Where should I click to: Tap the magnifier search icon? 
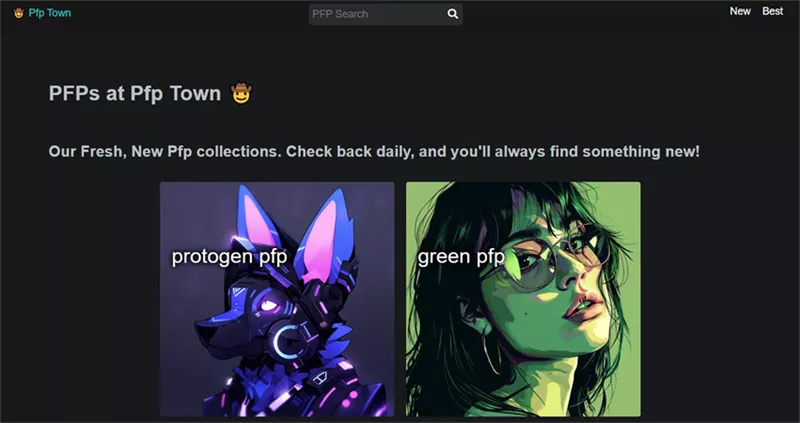click(x=452, y=14)
